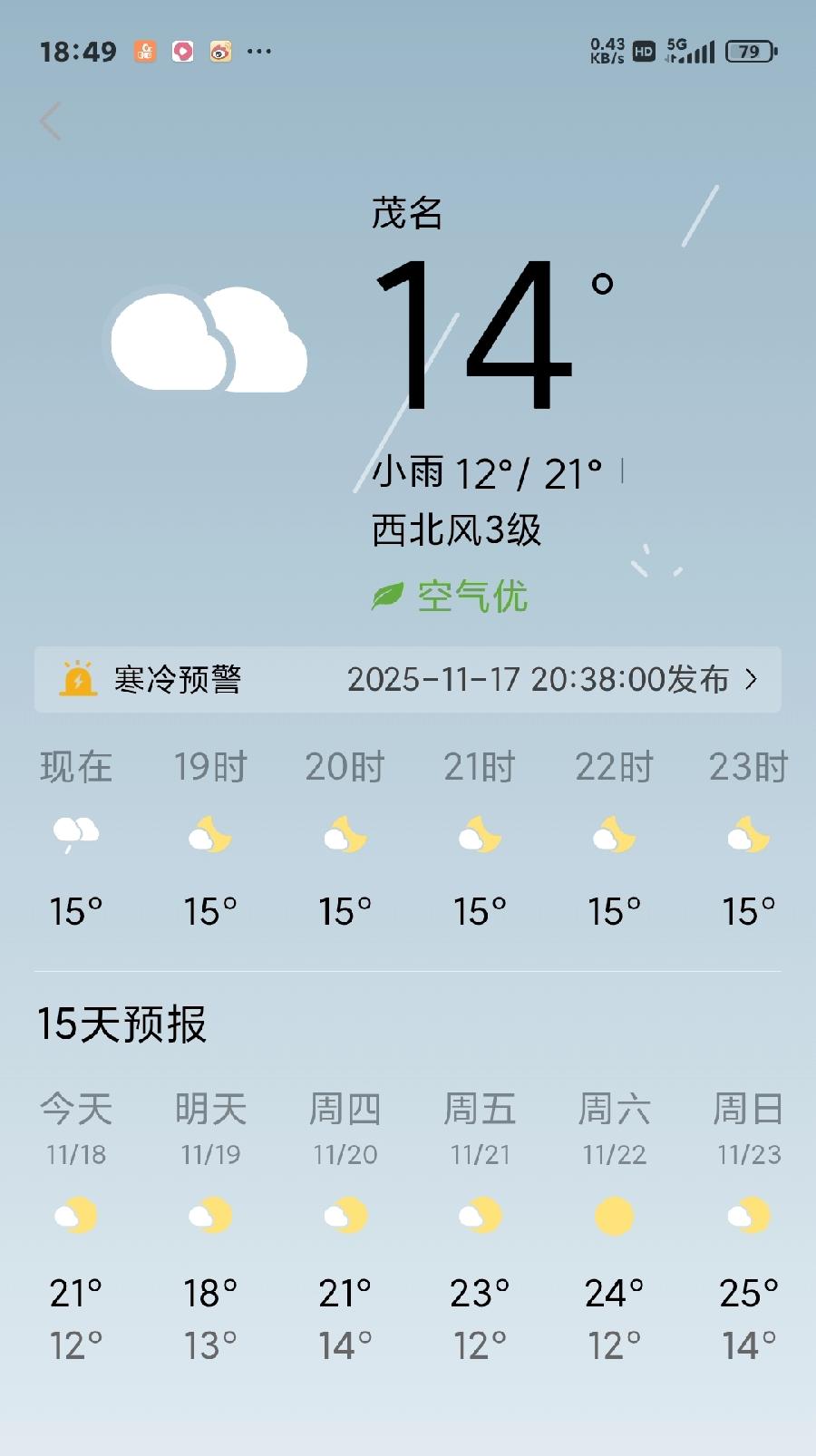
Task: Tap the siren icon on the 寒冷预警 banner
Action: (80, 678)
